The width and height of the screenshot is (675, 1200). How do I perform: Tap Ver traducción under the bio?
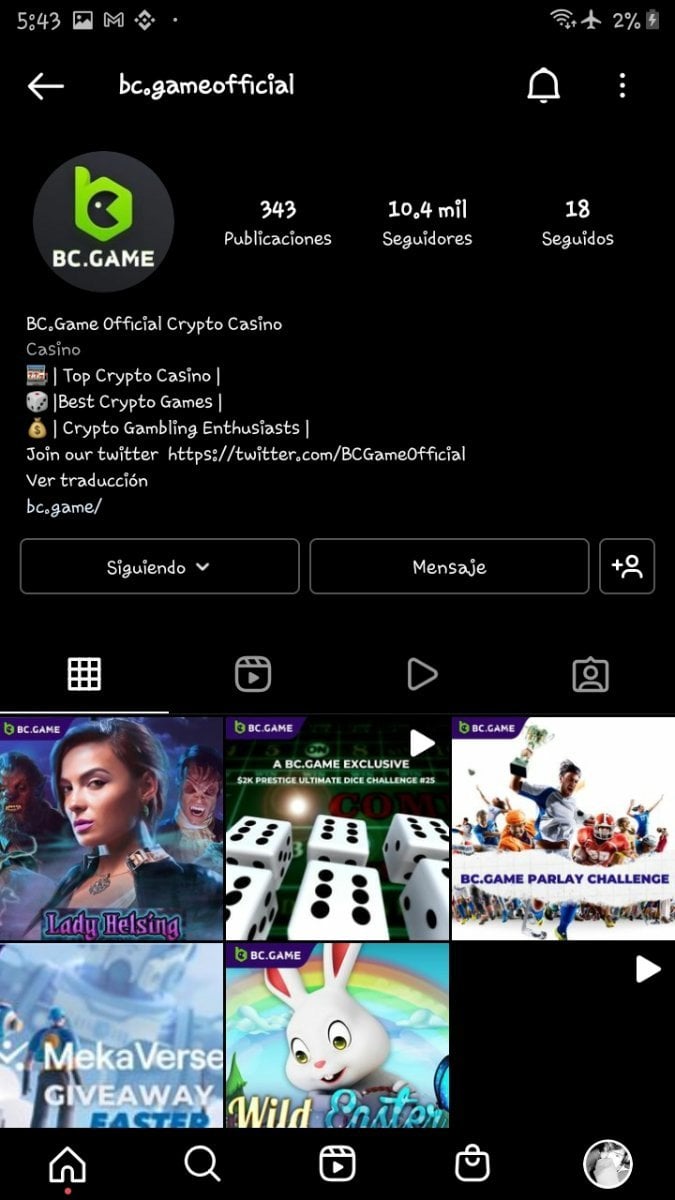pos(87,480)
